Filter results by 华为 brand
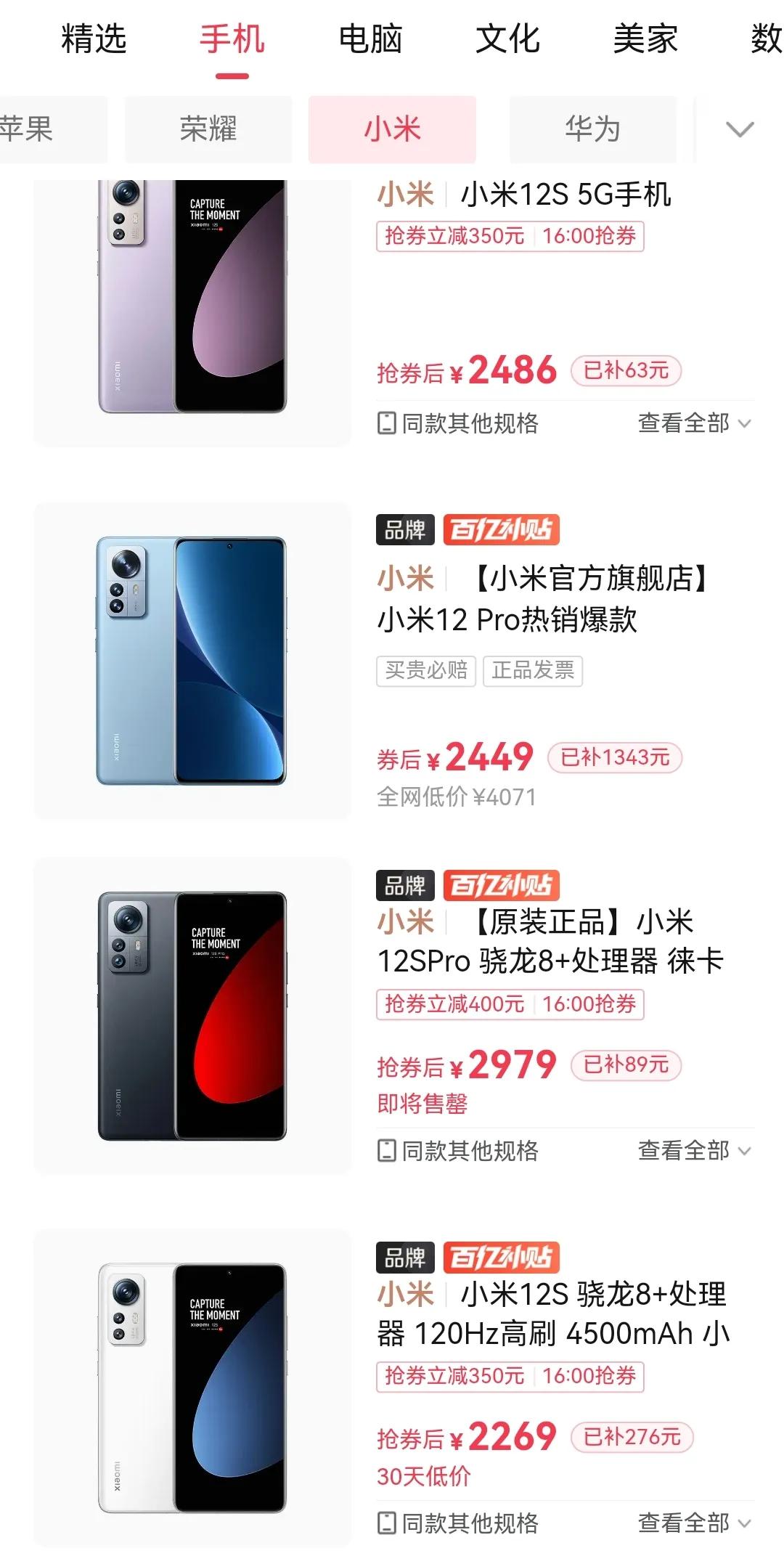 592,129
